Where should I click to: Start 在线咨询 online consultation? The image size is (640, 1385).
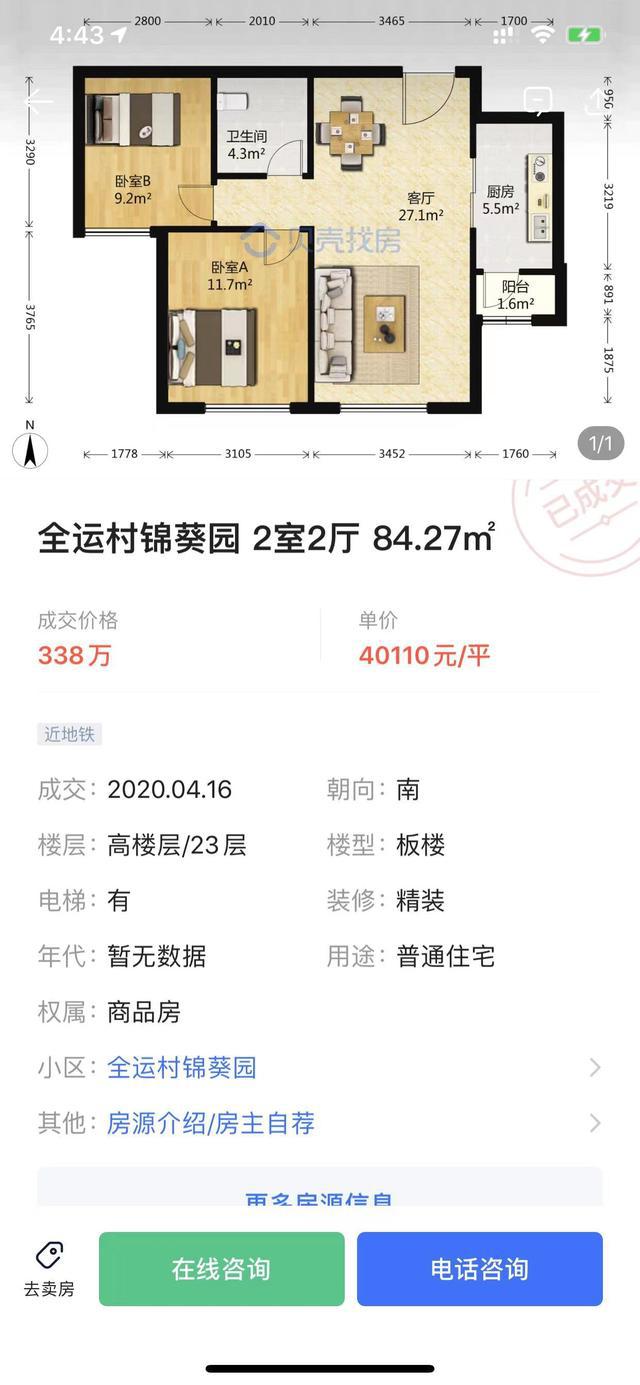[221, 1269]
